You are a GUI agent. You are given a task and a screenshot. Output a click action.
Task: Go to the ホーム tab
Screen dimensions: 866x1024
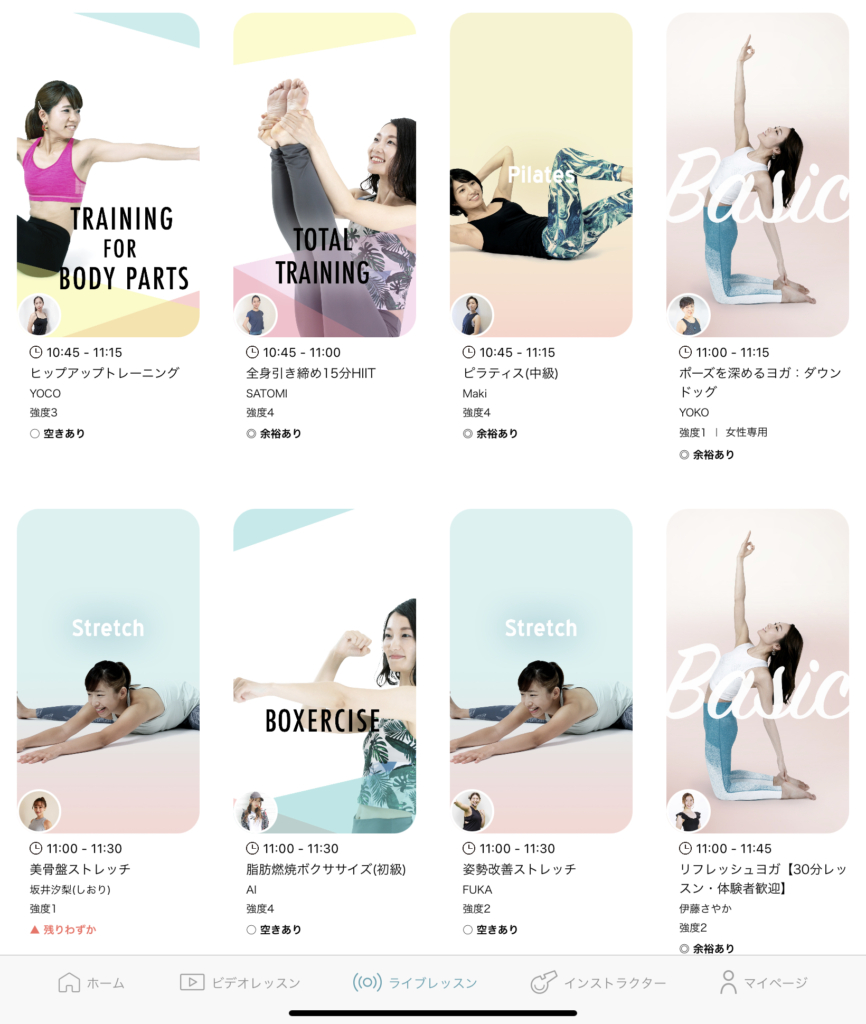coord(91,983)
